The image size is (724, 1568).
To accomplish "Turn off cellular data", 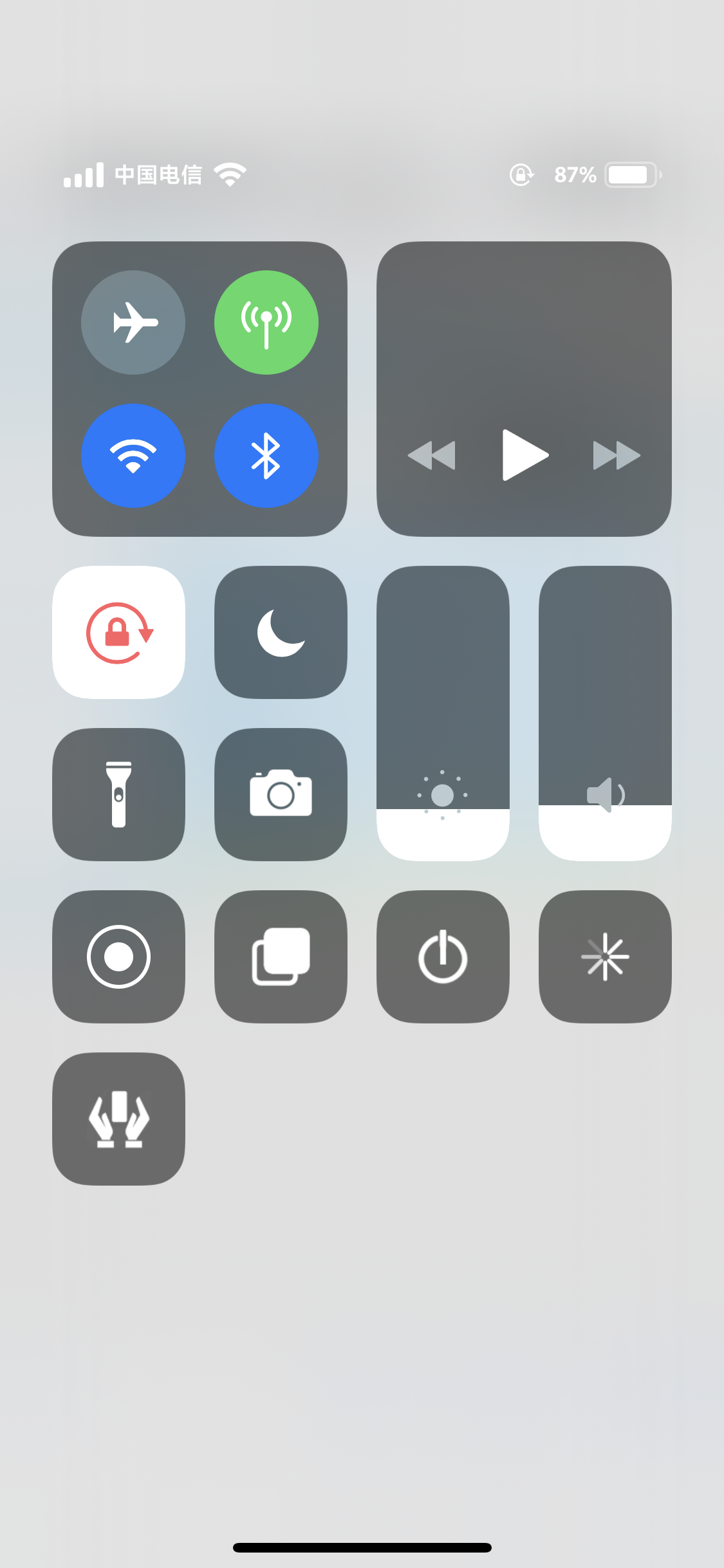I will tap(266, 322).
